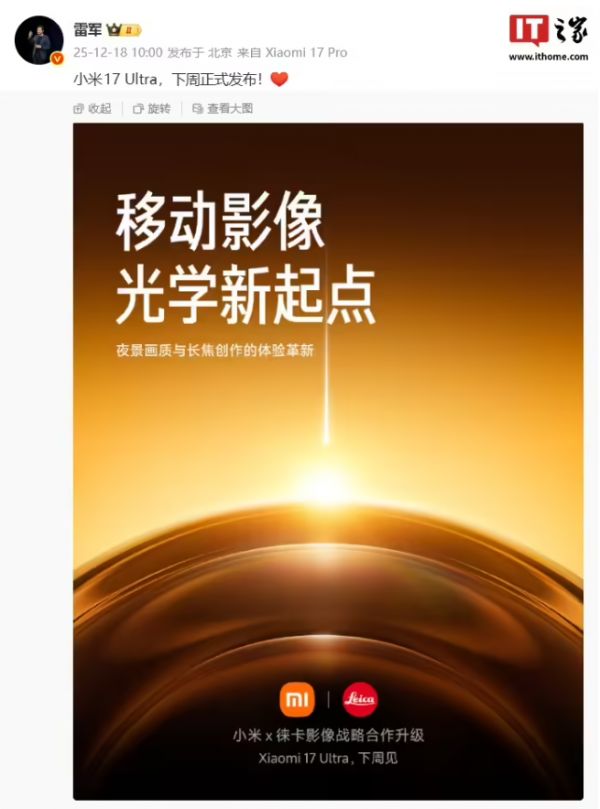Open 雷军's profile picture

pyautogui.click(x=37, y=39)
